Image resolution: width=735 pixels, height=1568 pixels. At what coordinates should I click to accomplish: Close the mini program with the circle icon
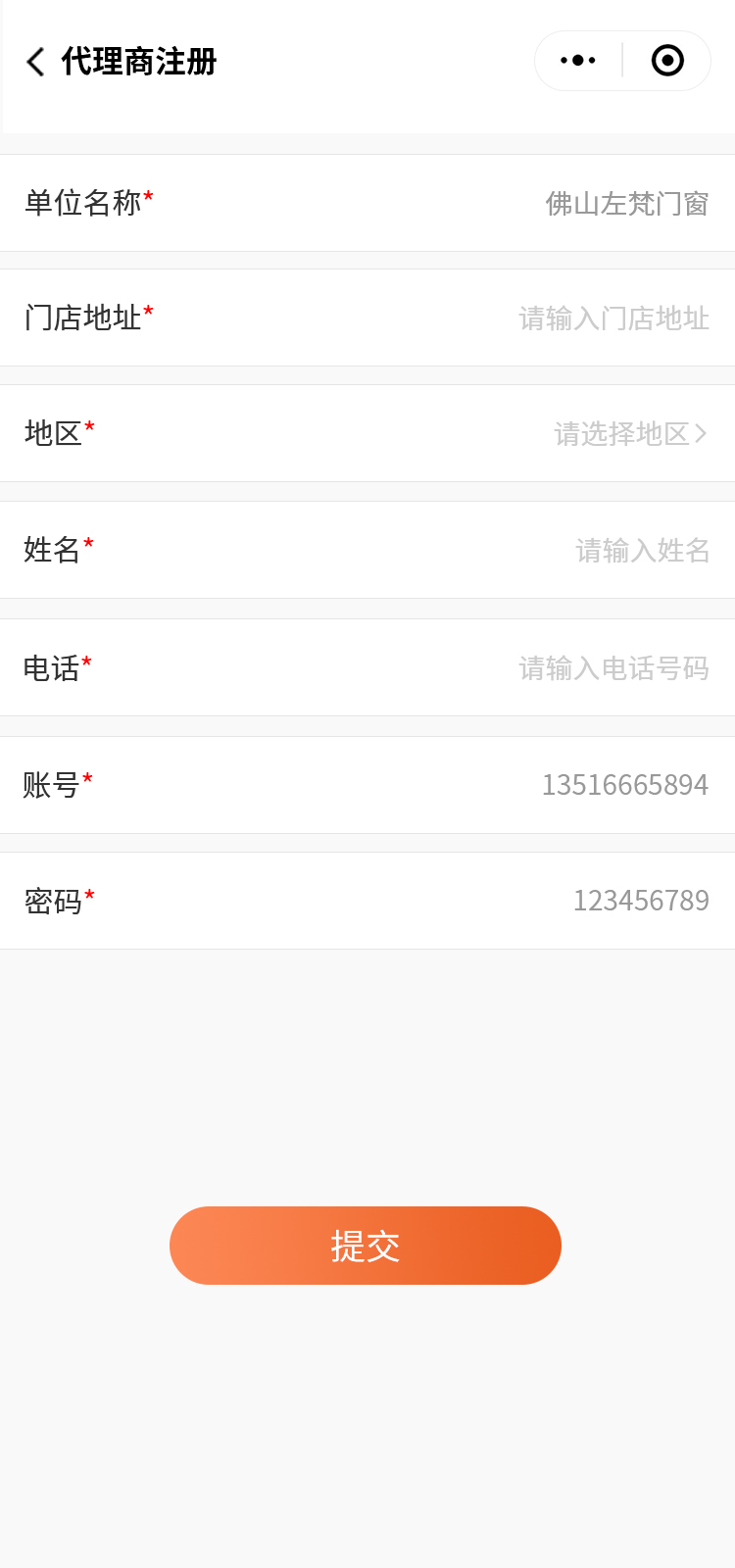click(x=667, y=61)
